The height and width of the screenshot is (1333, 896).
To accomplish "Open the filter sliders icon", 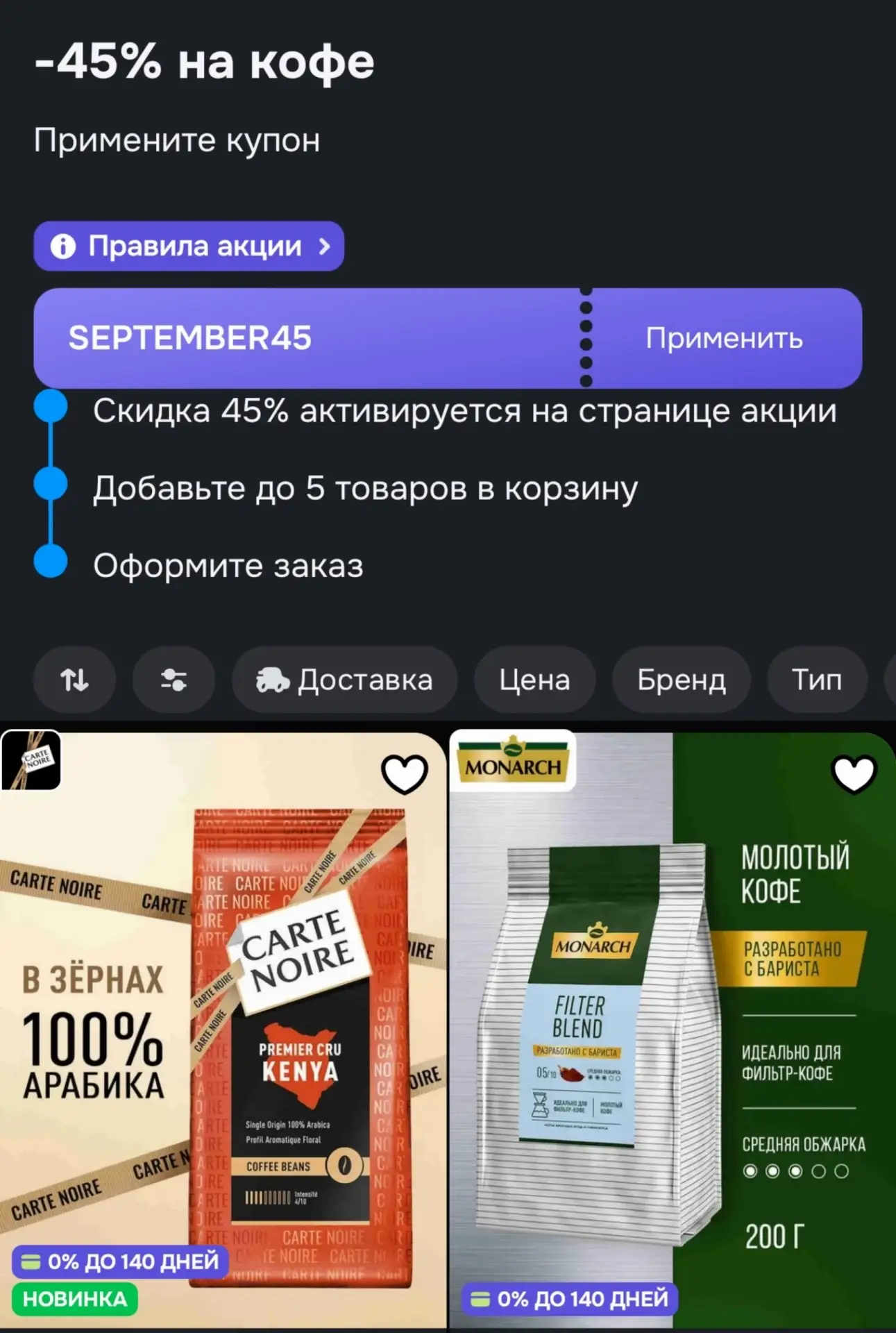I will (174, 680).
